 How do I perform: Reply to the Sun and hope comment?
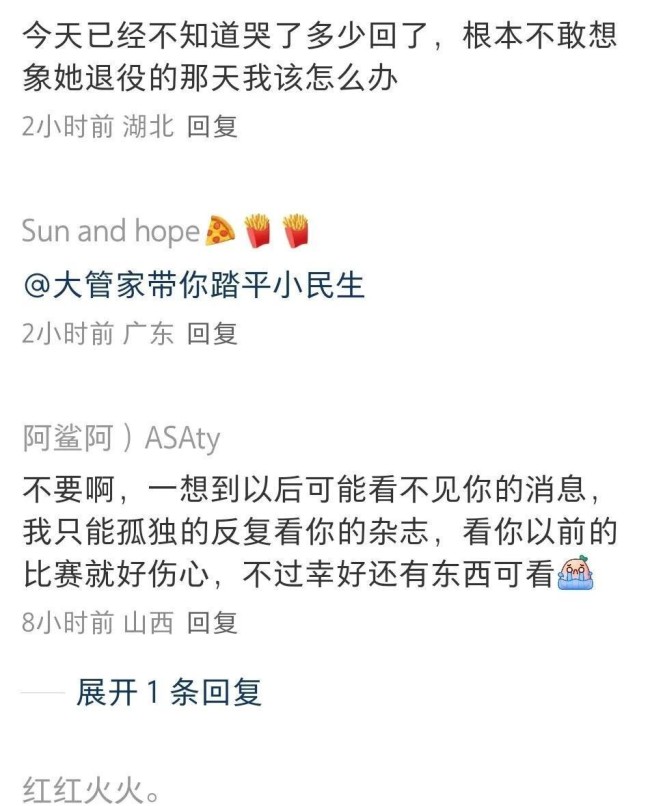point(212,333)
